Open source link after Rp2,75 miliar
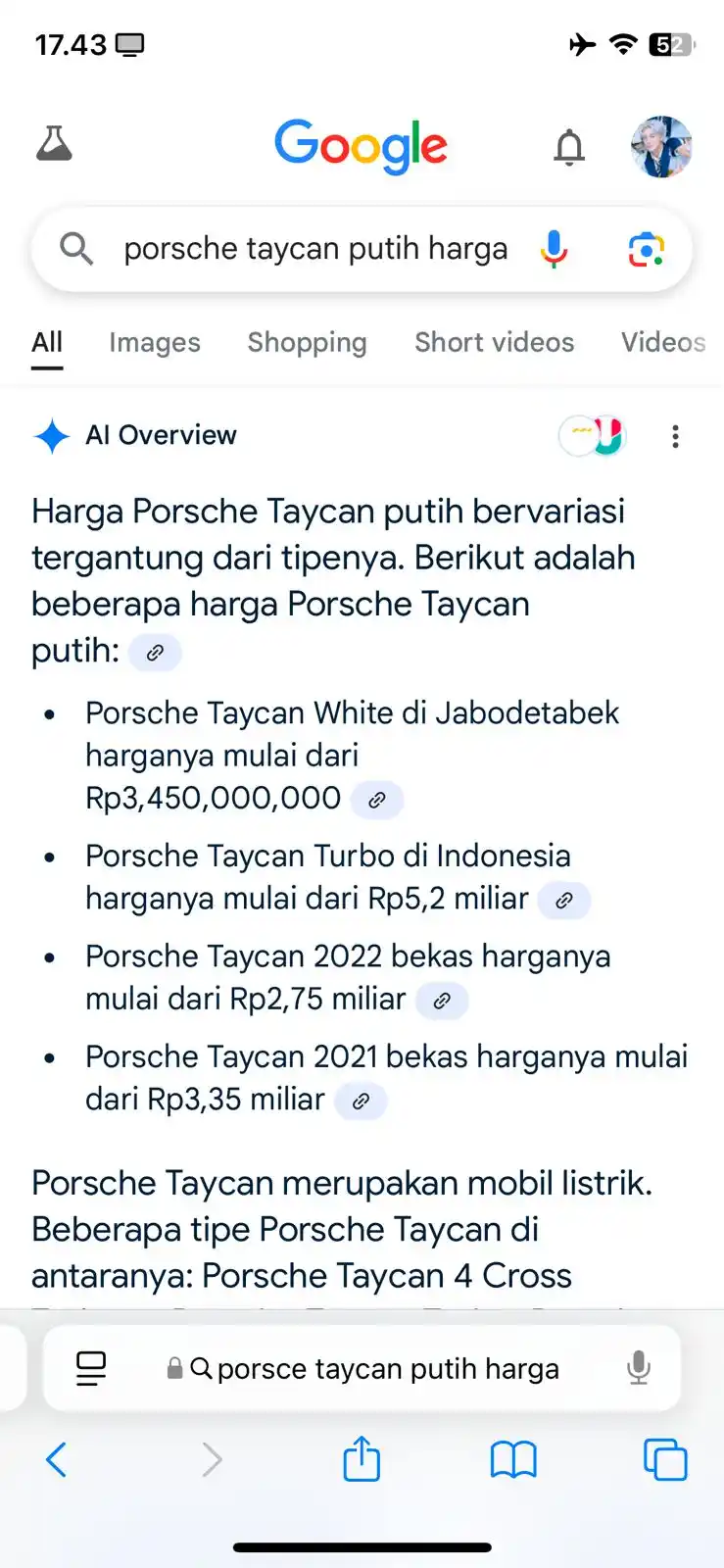The width and height of the screenshot is (724, 1568). [x=442, y=1001]
